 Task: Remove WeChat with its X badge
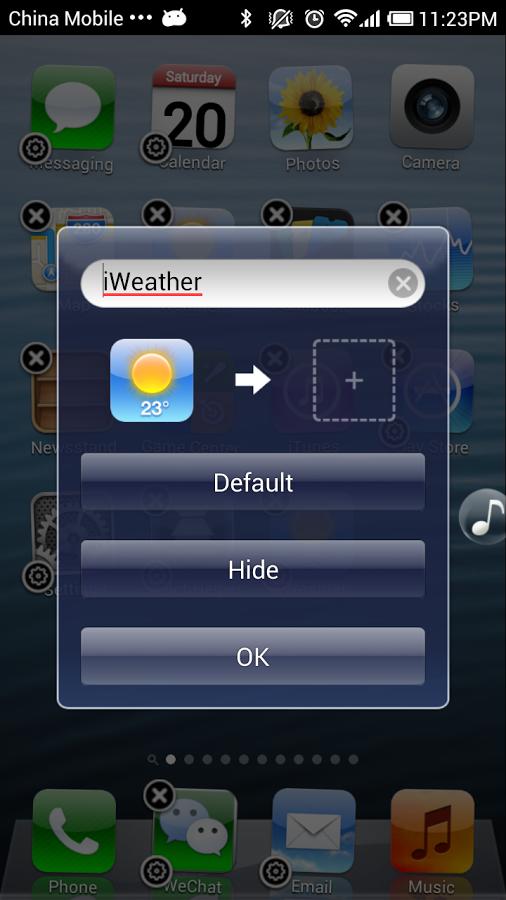tap(159, 796)
